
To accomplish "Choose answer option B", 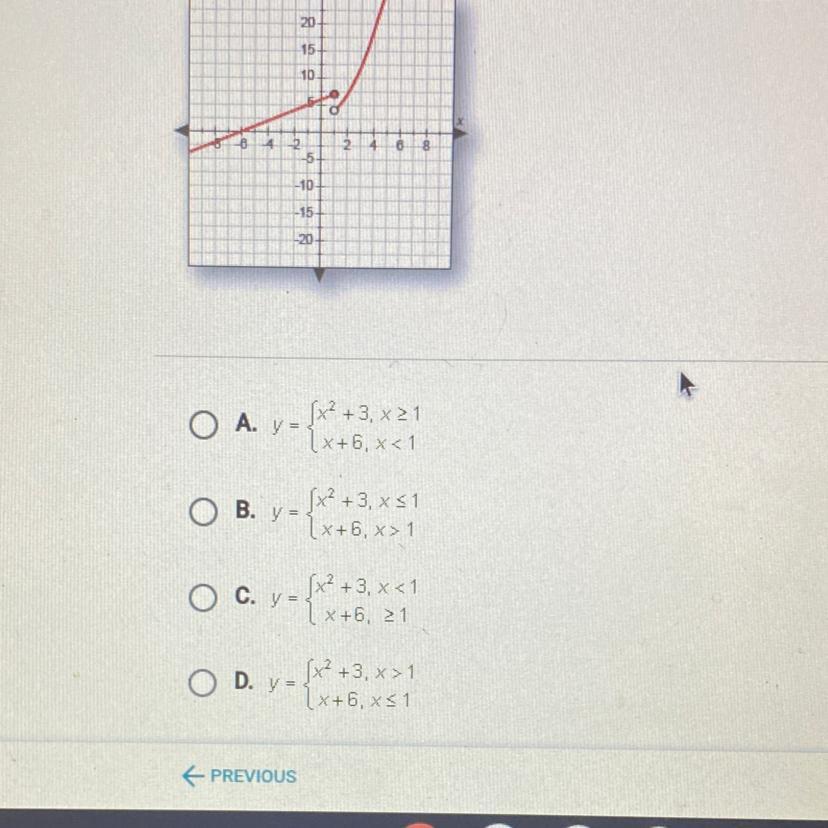I will [x=204, y=510].
